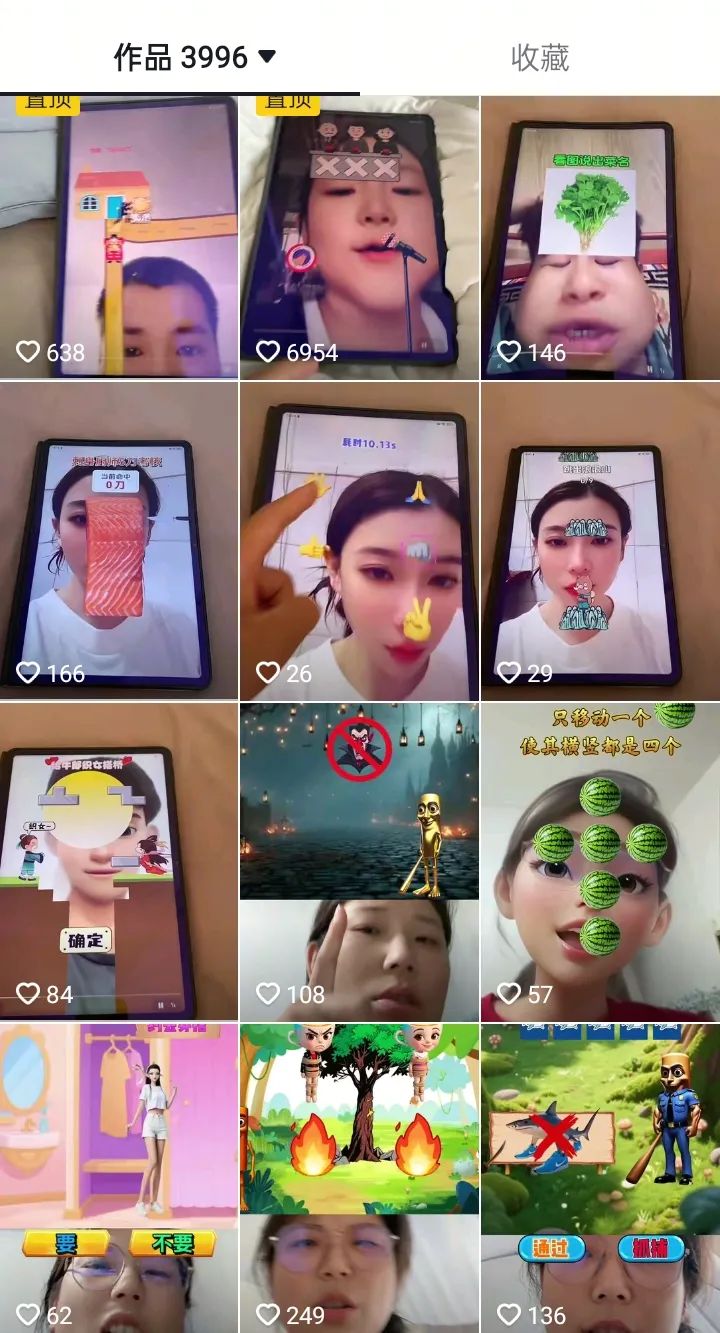The height and width of the screenshot is (1333, 720).
Task: Open the vegetable video with 146 likes
Action: 601,237
